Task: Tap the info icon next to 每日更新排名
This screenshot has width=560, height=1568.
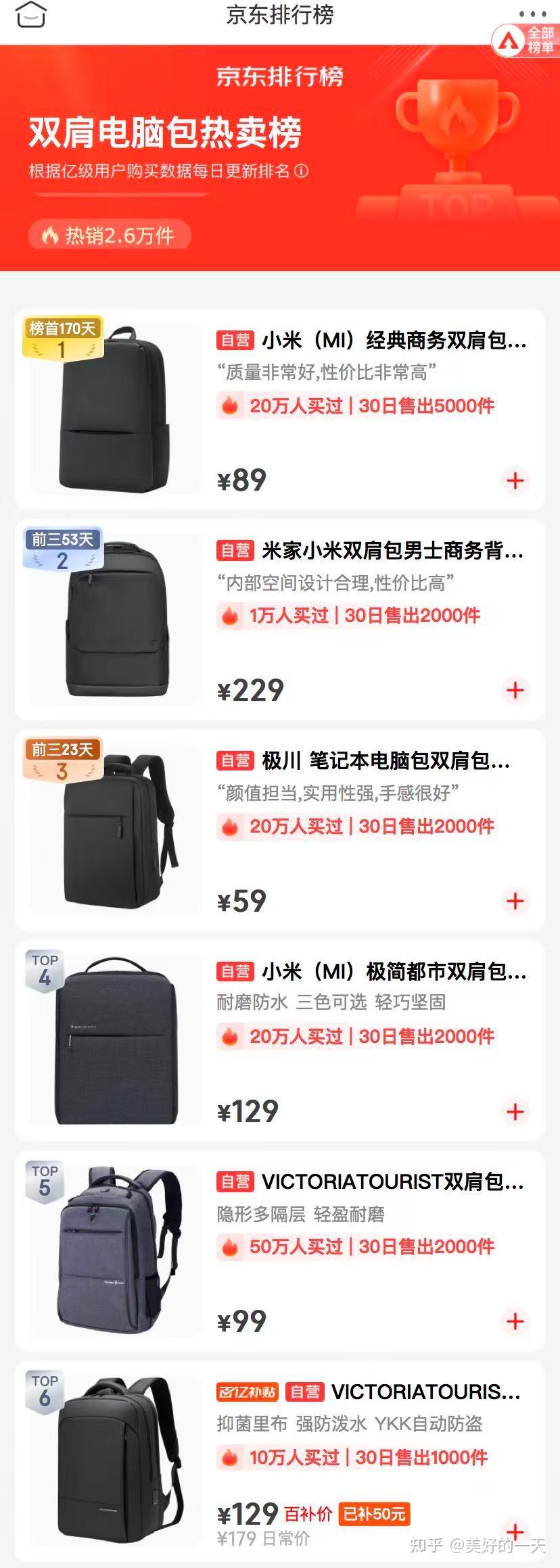Action: [300, 171]
